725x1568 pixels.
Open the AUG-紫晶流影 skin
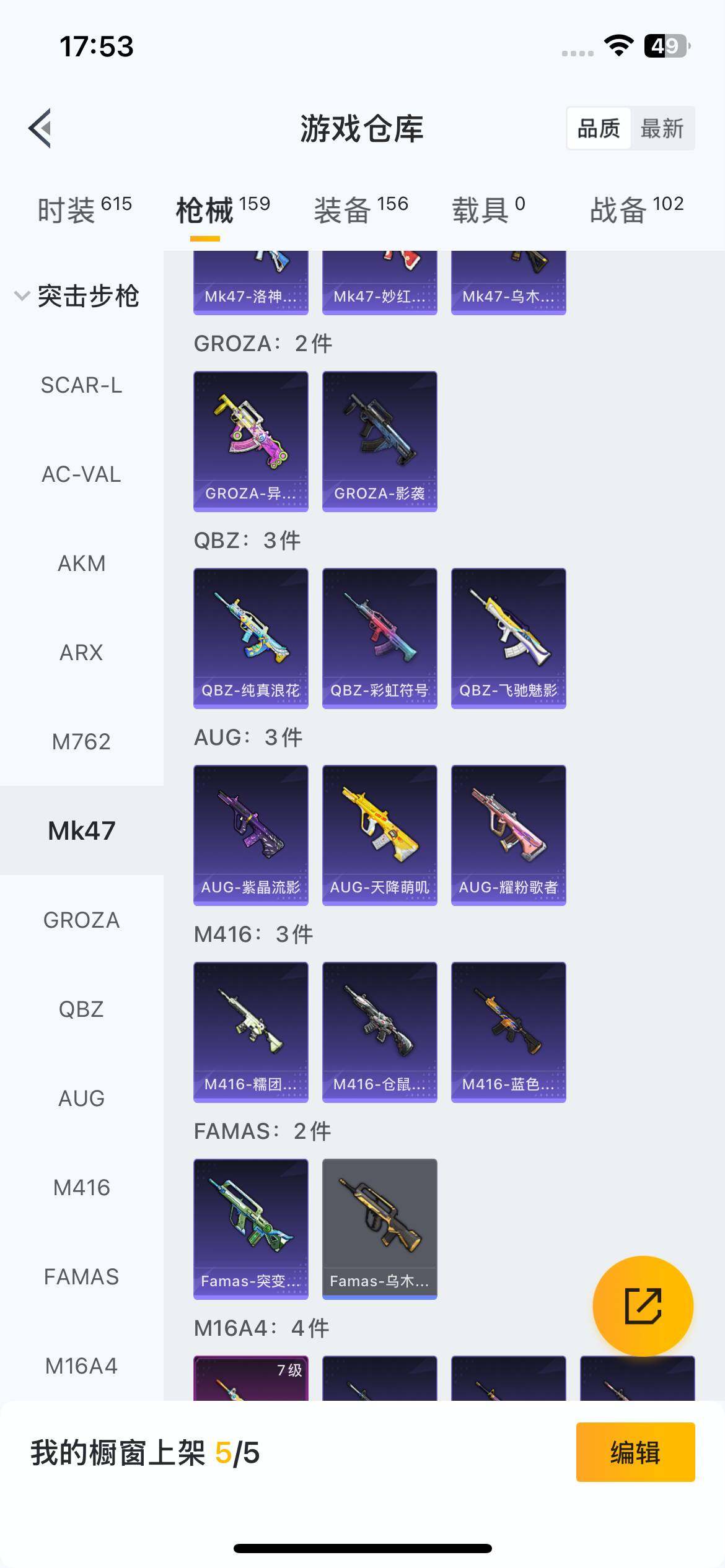(x=250, y=835)
